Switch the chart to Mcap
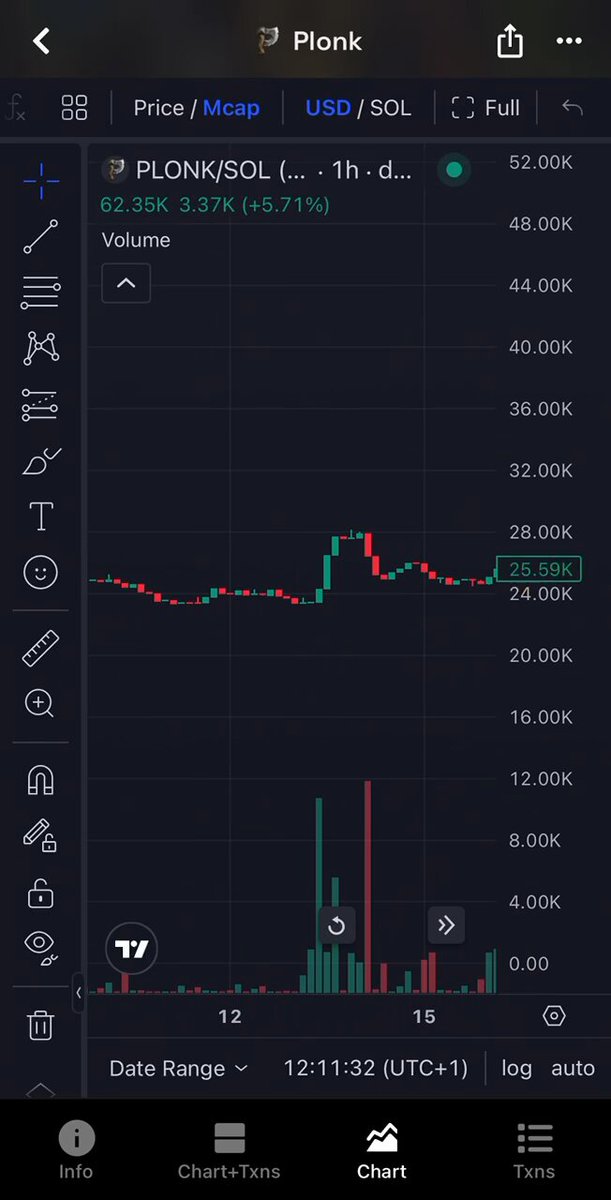Image resolution: width=611 pixels, height=1200 pixels. click(231, 108)
